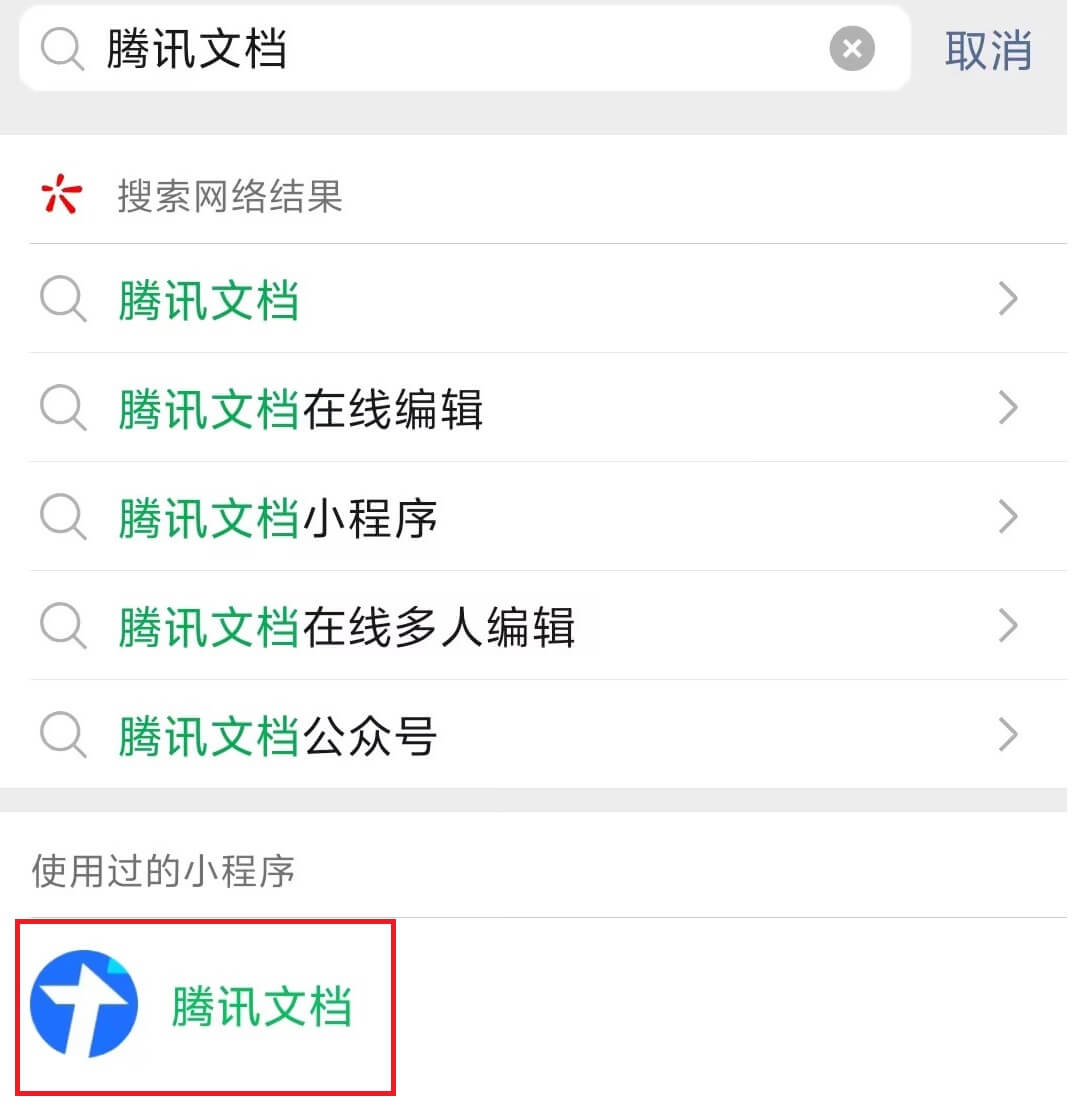
Task: Click the magnifier icon beside 腾讯文档公众号
Action: point(62,736)
